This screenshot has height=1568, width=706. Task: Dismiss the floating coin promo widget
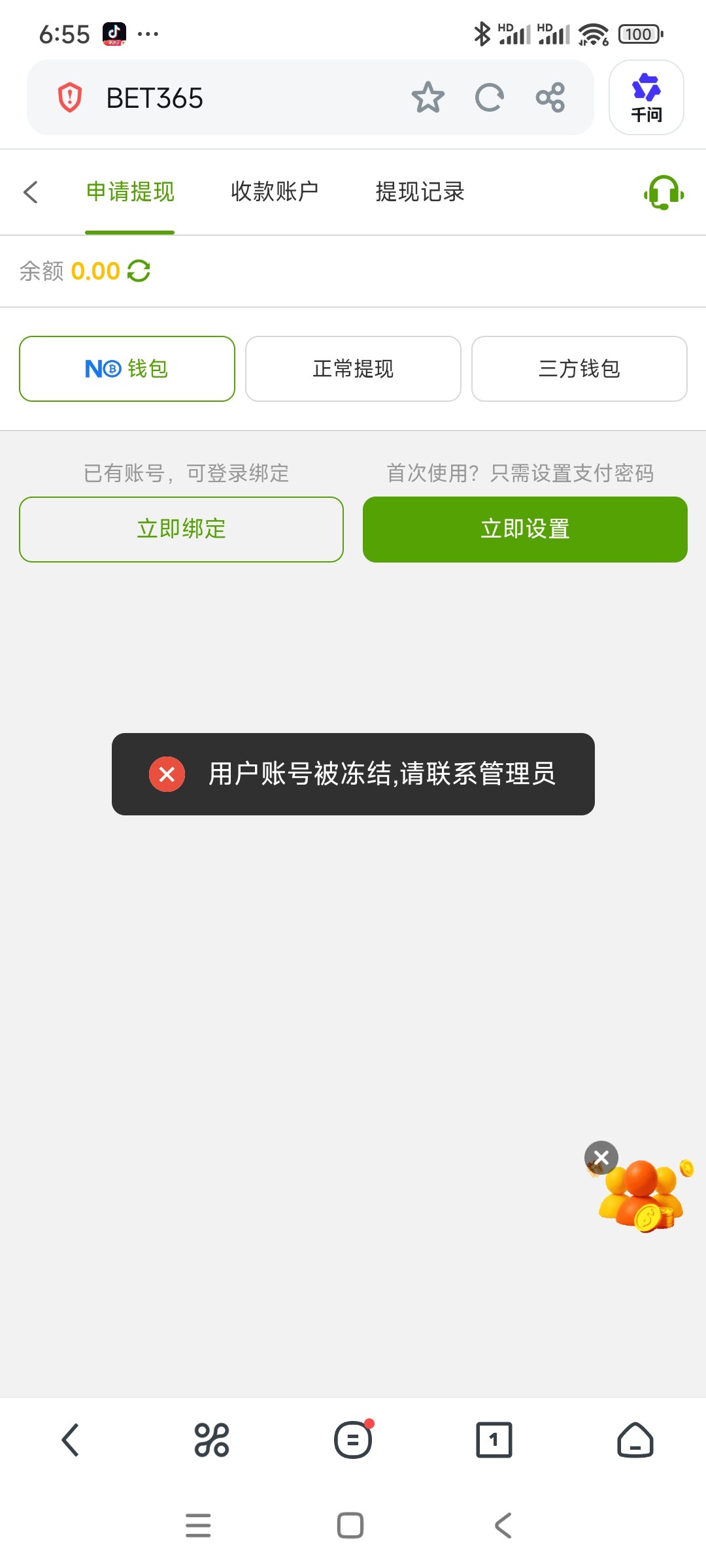pyautogui.click(x=601, y=1158)
